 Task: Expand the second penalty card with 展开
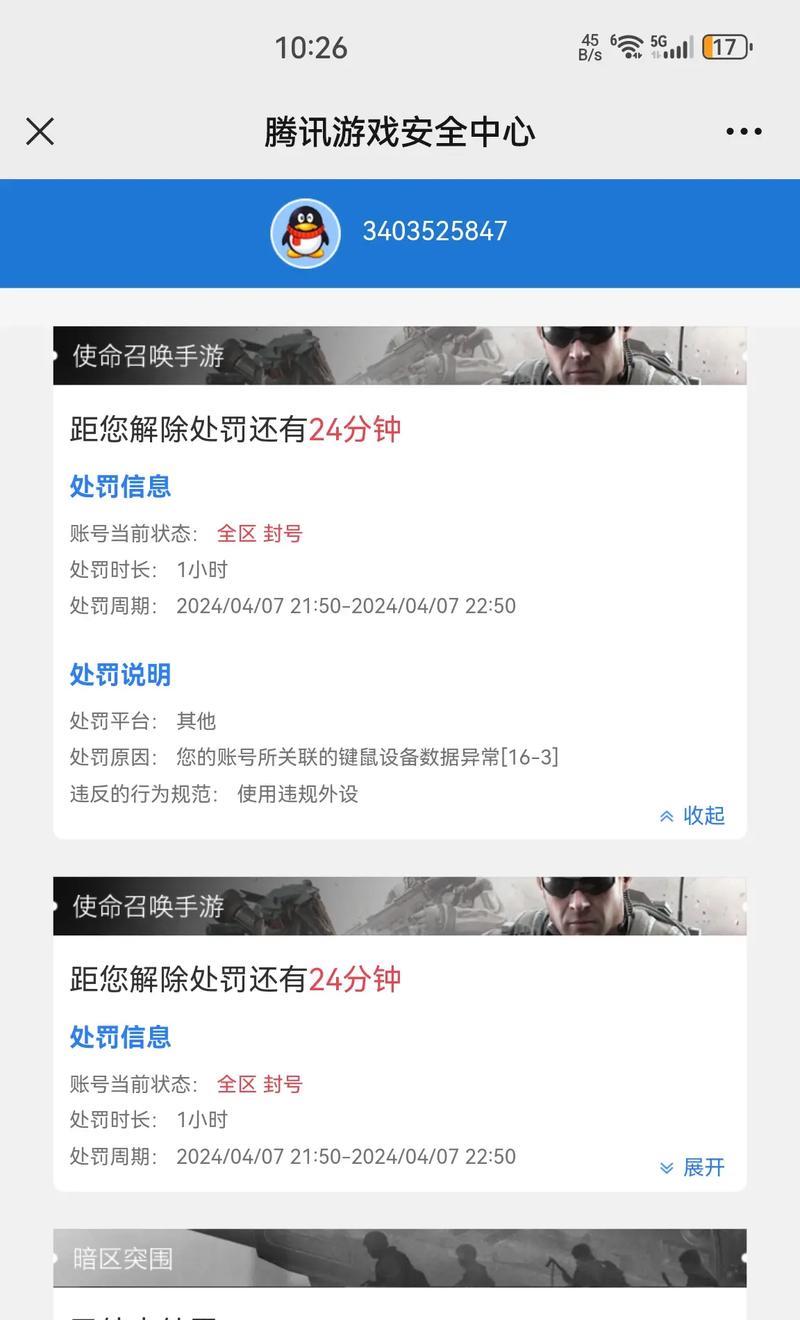pyautogui.click(x=692, y=1167)
